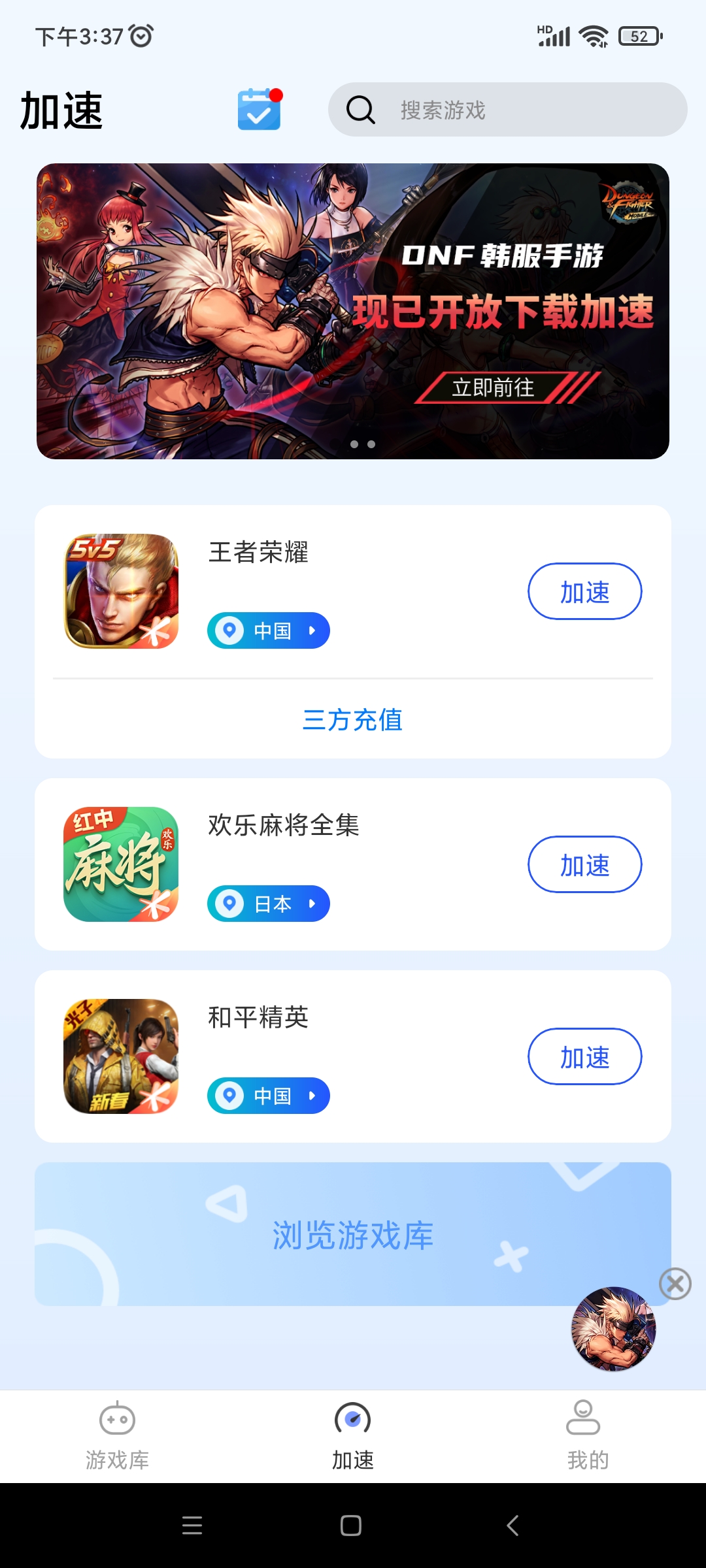Select the location pin on 日本 region badge
Screen dimensions: 706x1568
(230, 904)
